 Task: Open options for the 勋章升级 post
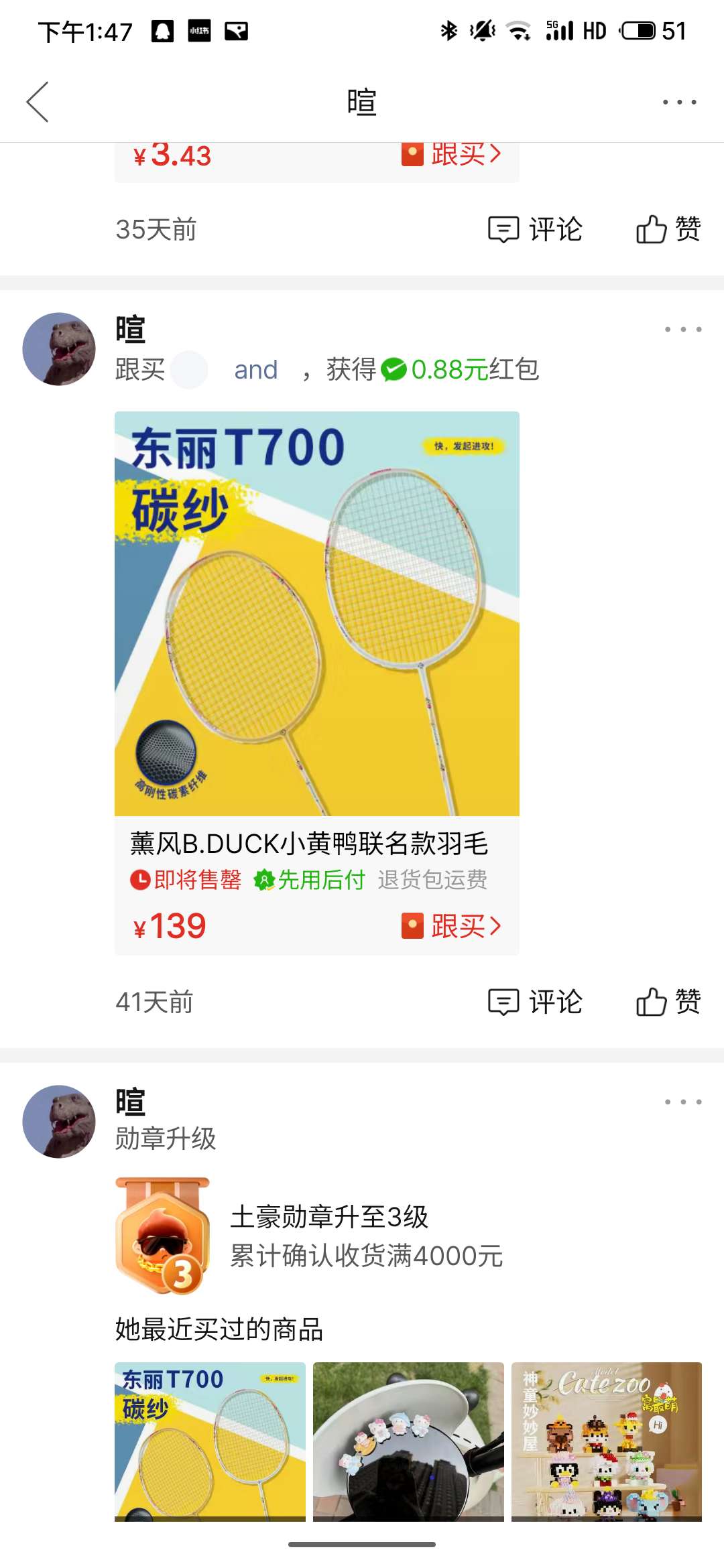coord(682,1102)
